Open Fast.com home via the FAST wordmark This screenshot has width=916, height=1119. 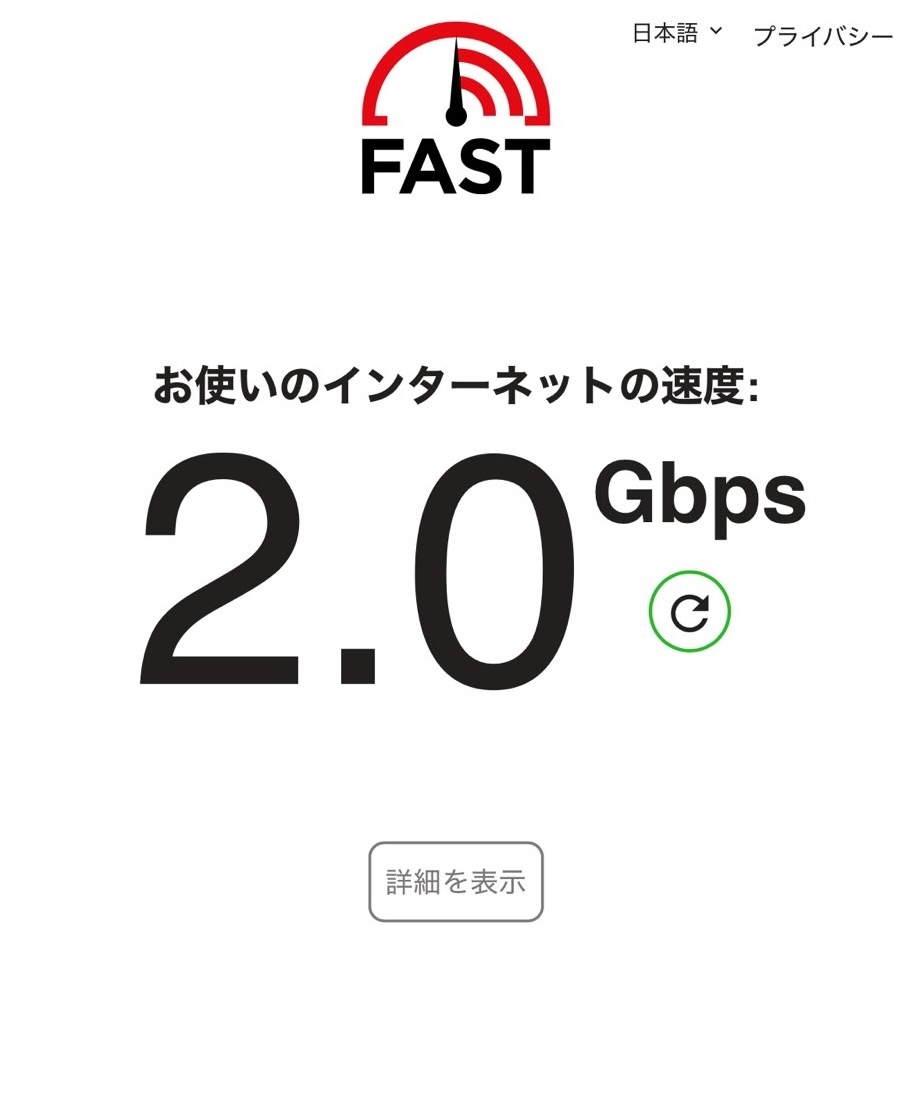pos(455,168)
